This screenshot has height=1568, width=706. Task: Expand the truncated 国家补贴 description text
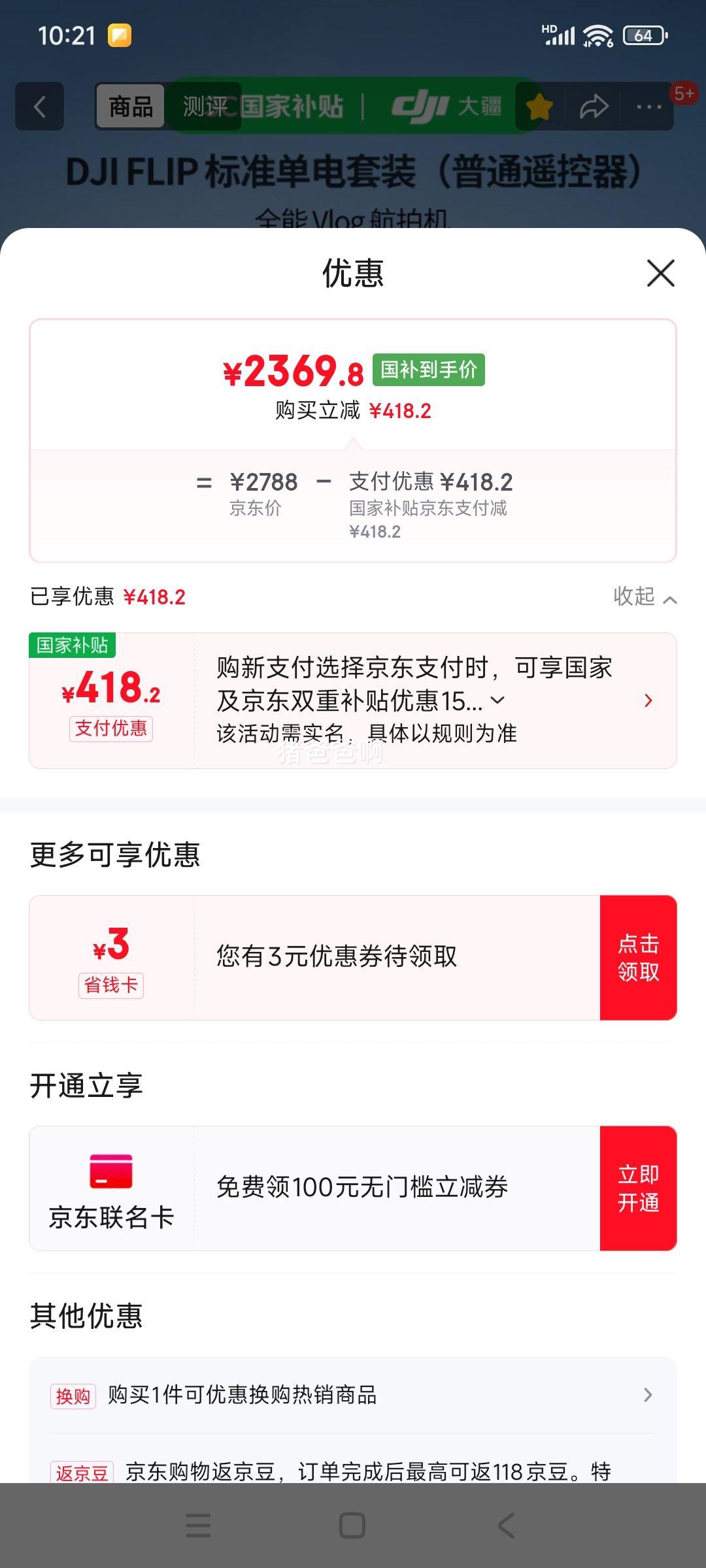coord(497,700)
